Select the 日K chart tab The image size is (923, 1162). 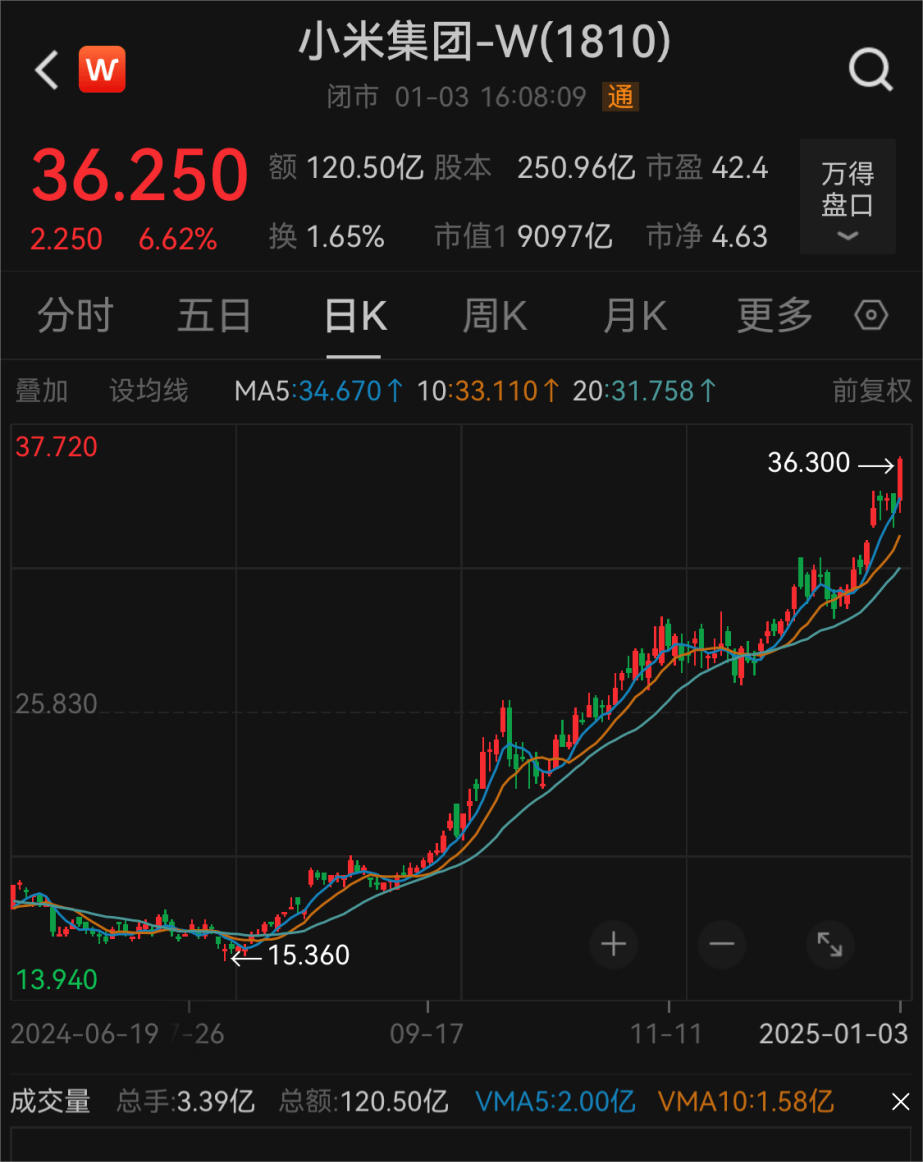(x=354, y=317)
